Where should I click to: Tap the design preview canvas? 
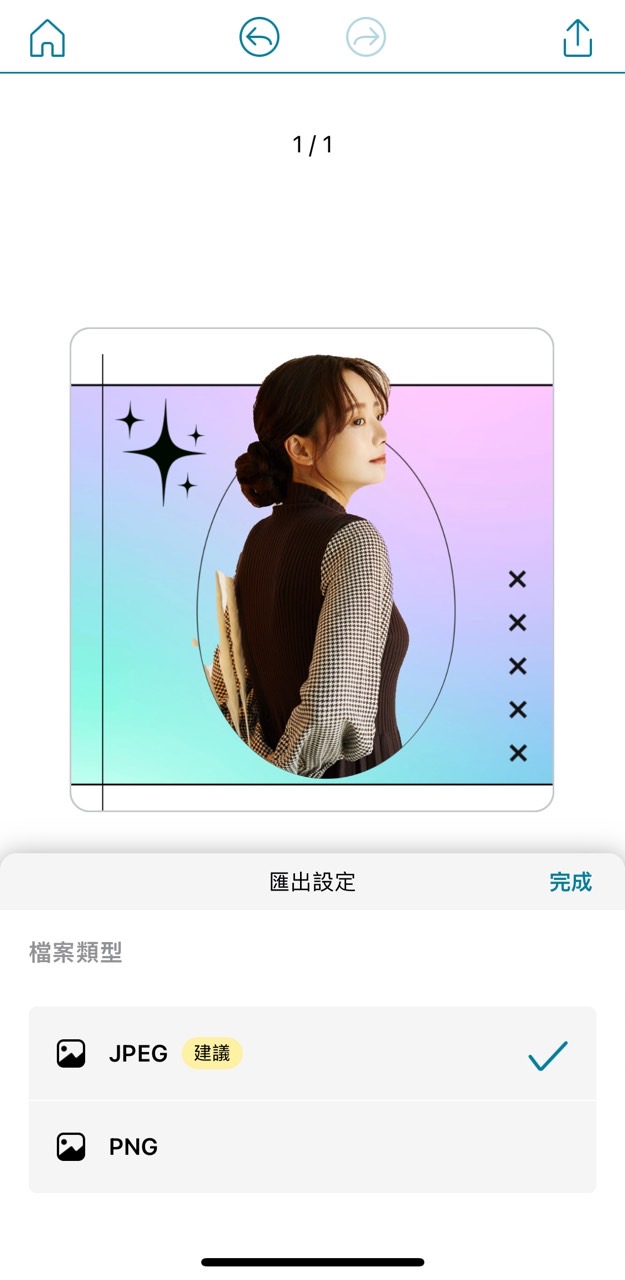312,569
